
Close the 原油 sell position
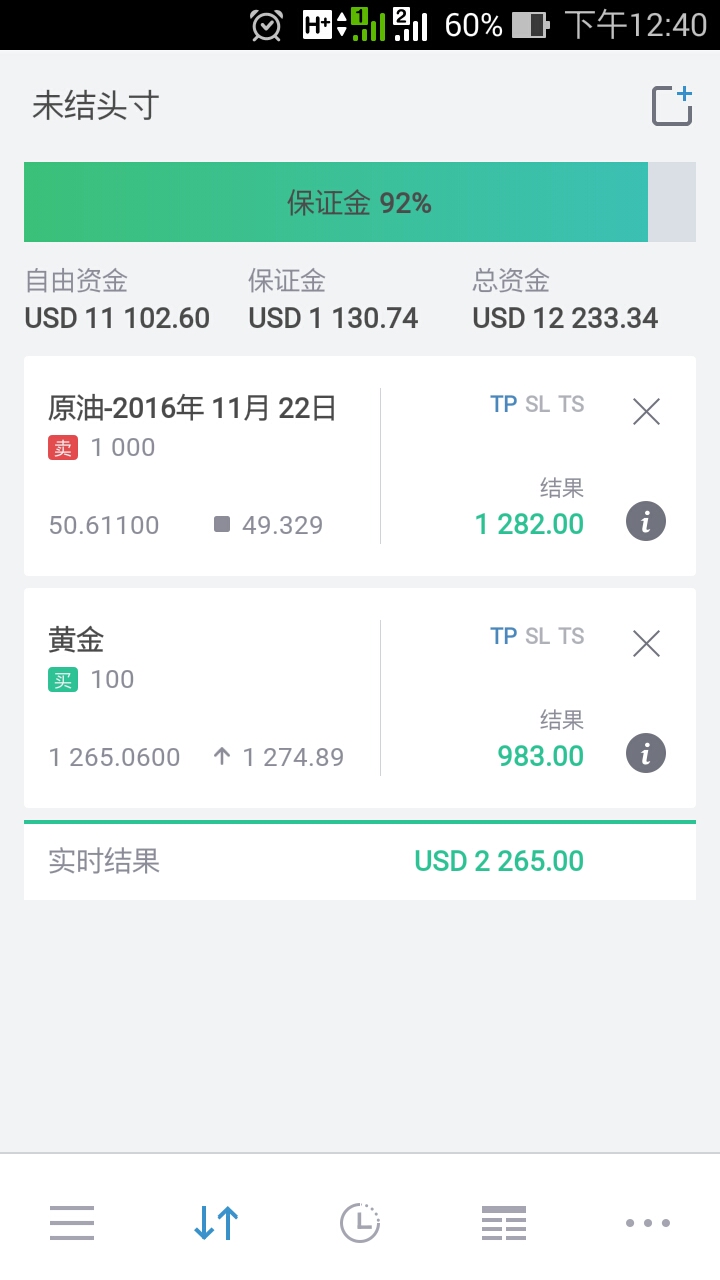point(646,411)
